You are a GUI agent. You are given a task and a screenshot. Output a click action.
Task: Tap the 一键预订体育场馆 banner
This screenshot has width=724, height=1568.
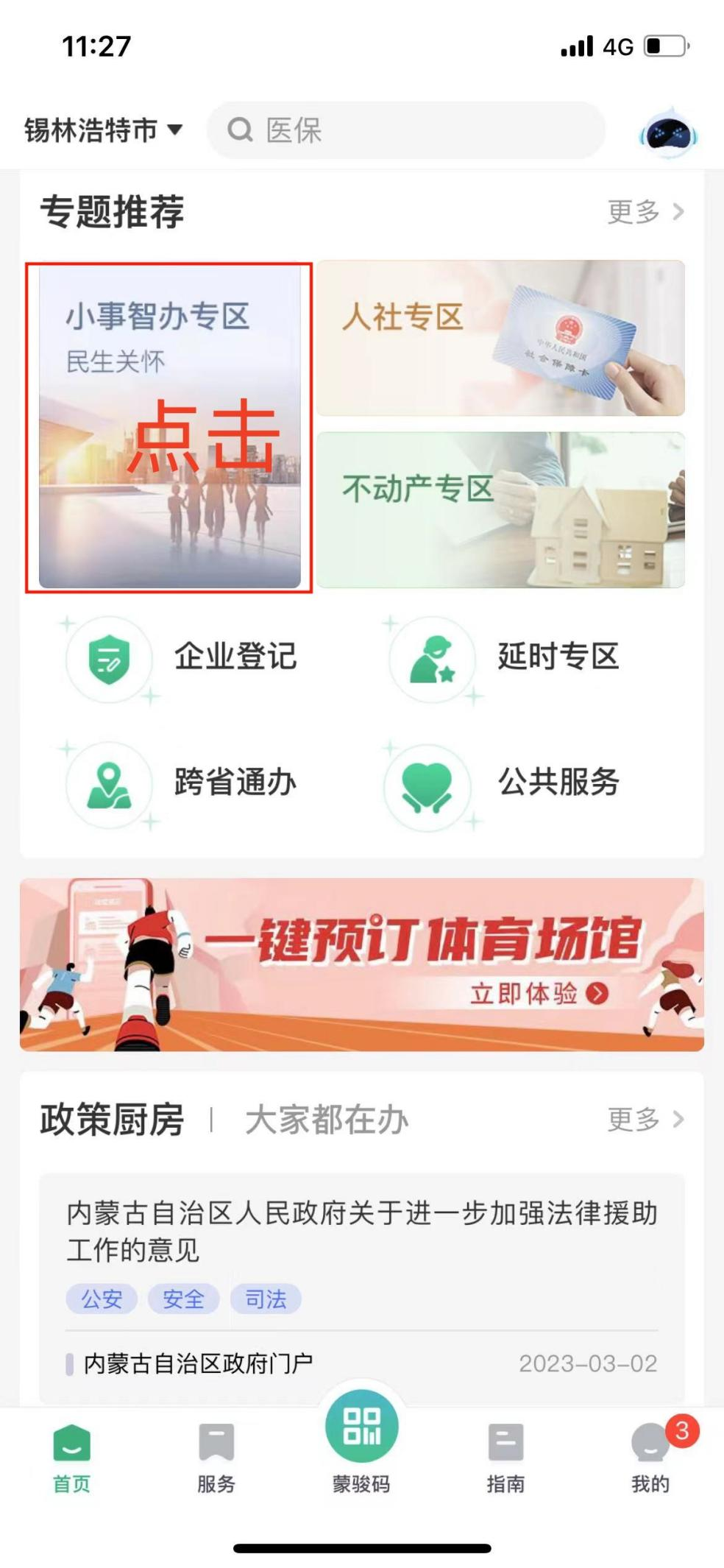(362, 964)
